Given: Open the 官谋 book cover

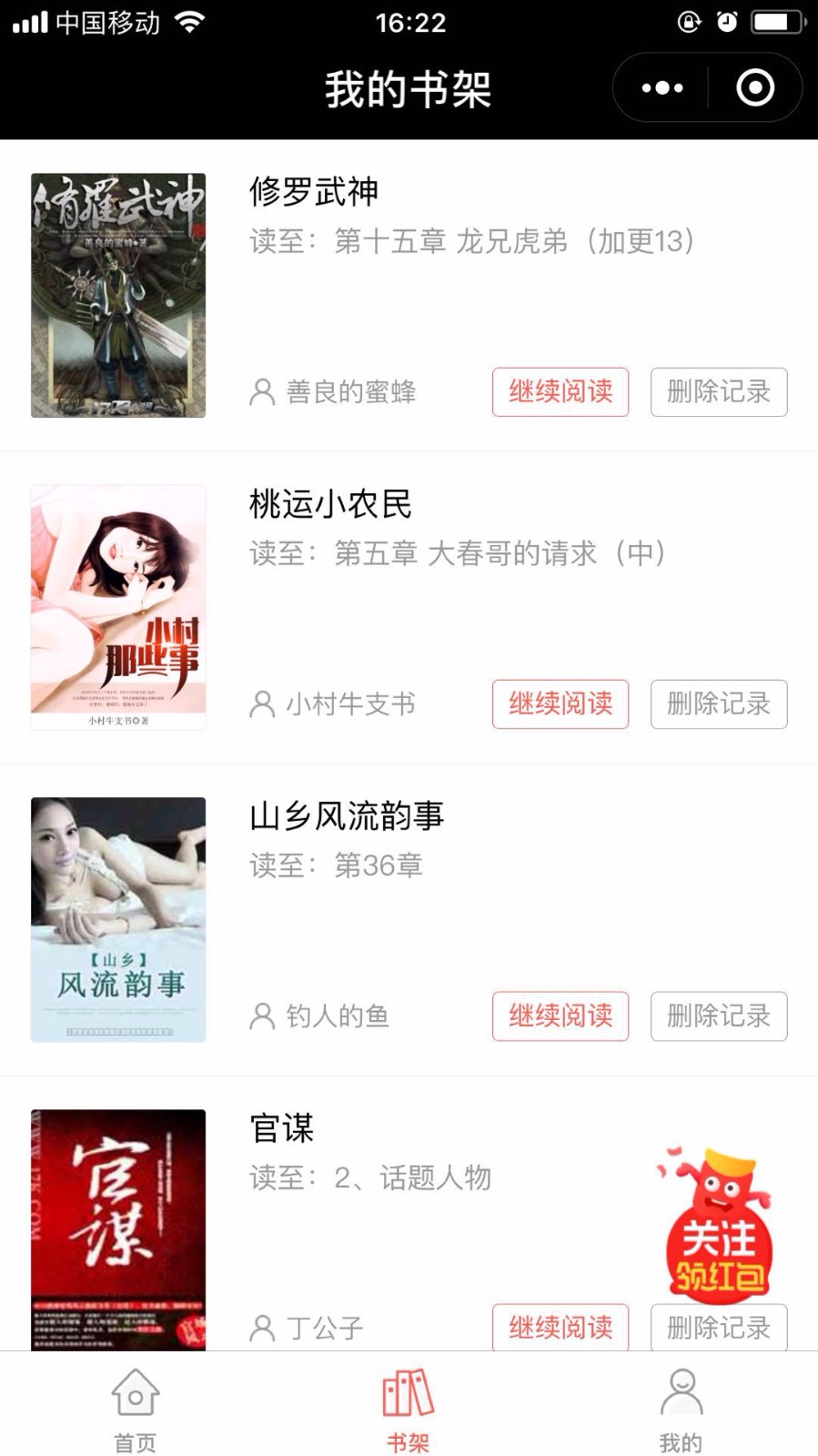Looking at the screenshot, I should (x=118, y=1229).
